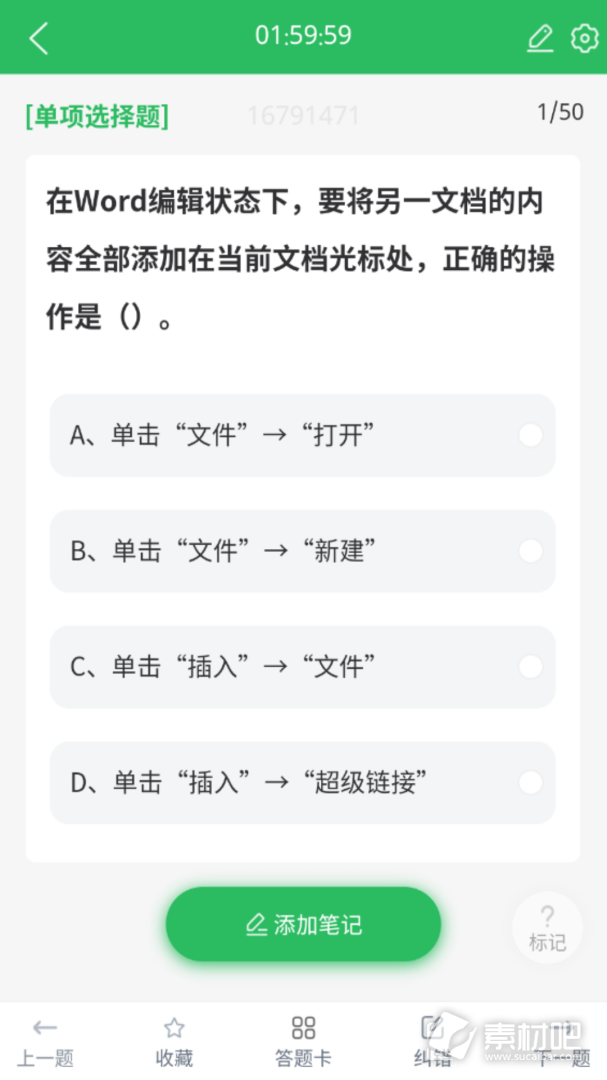The height and width of the screenshot is (1080, 607).
Task: Add question to 收藏 favorites
Action: [174, 1043]
